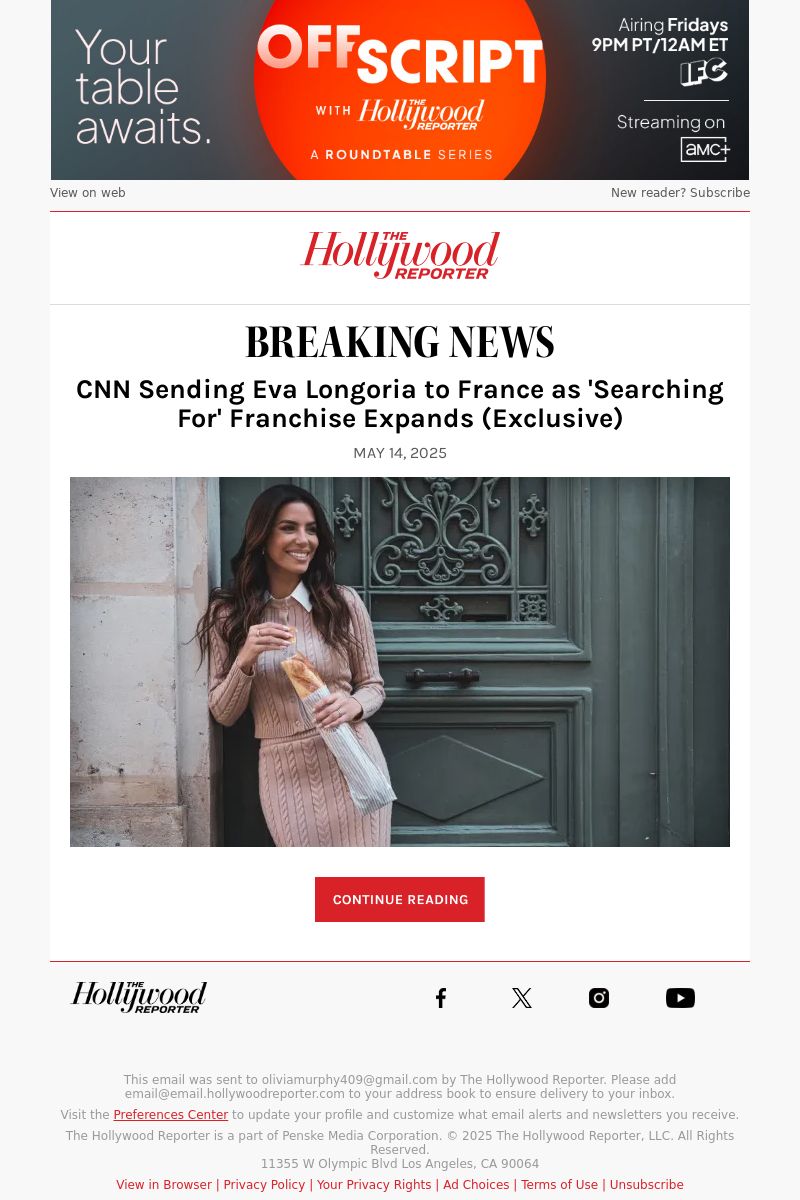Image resolution: width=800 pixels, height=1200 pixels.
Task: Tap the New reader? Subscribe link
Action: point(680,193)
